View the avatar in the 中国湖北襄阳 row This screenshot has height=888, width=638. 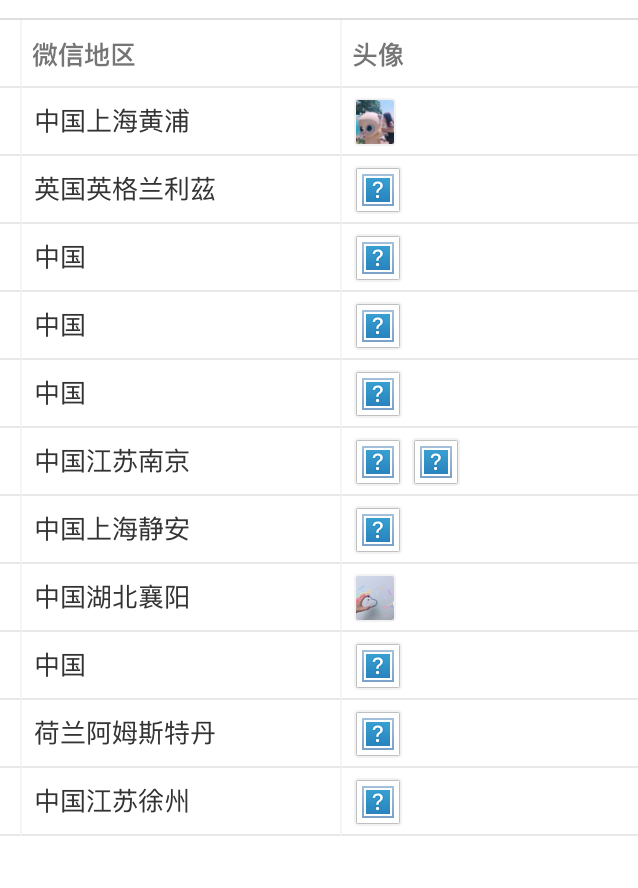tap(375, 598)
